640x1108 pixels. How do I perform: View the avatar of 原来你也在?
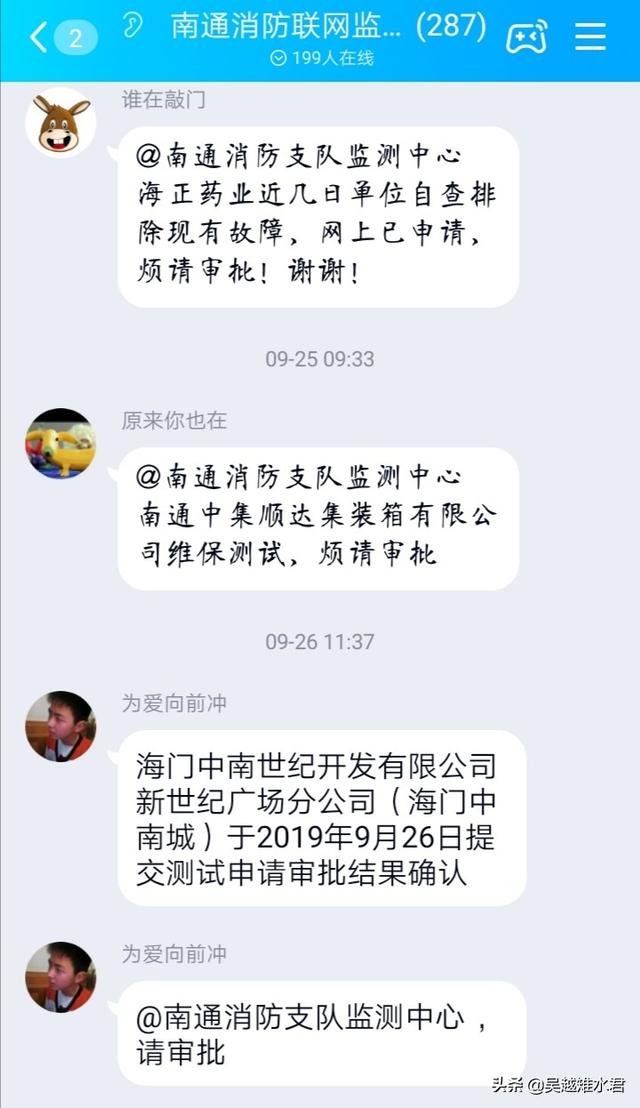pyautogui.click(x=60, y=443)
